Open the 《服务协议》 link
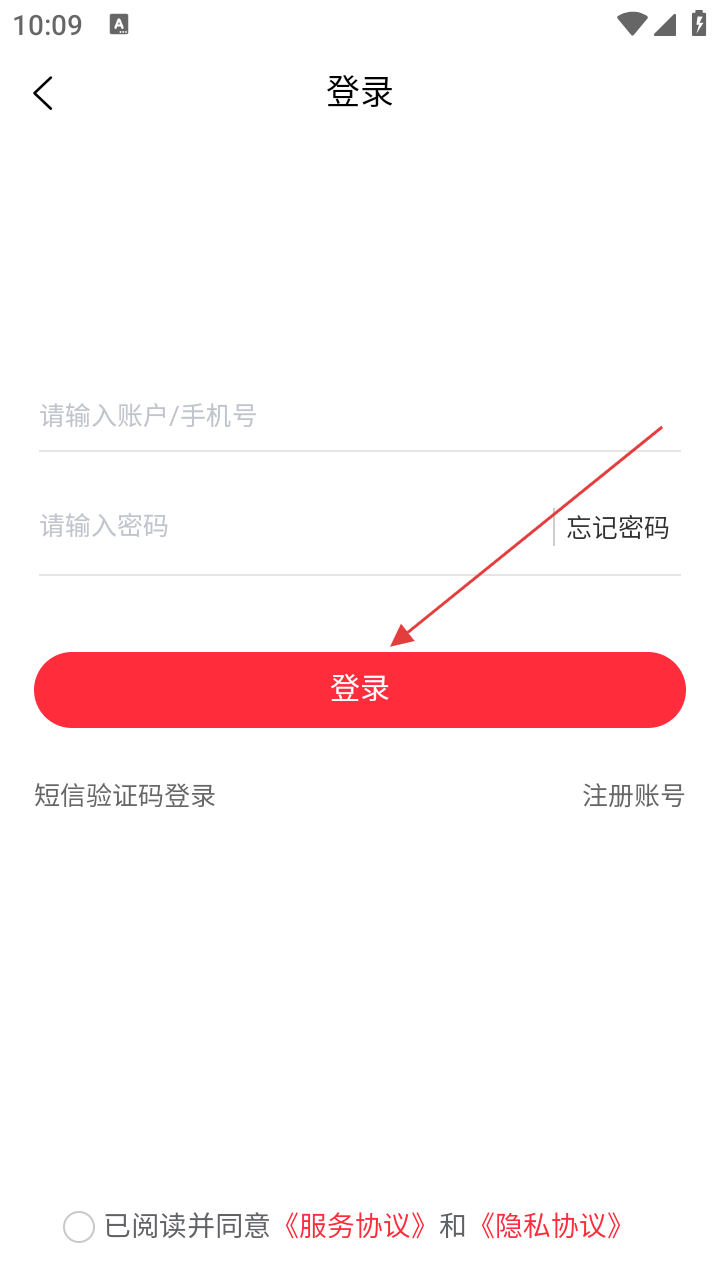The image size is (720, 1280). pos(355,1226)
